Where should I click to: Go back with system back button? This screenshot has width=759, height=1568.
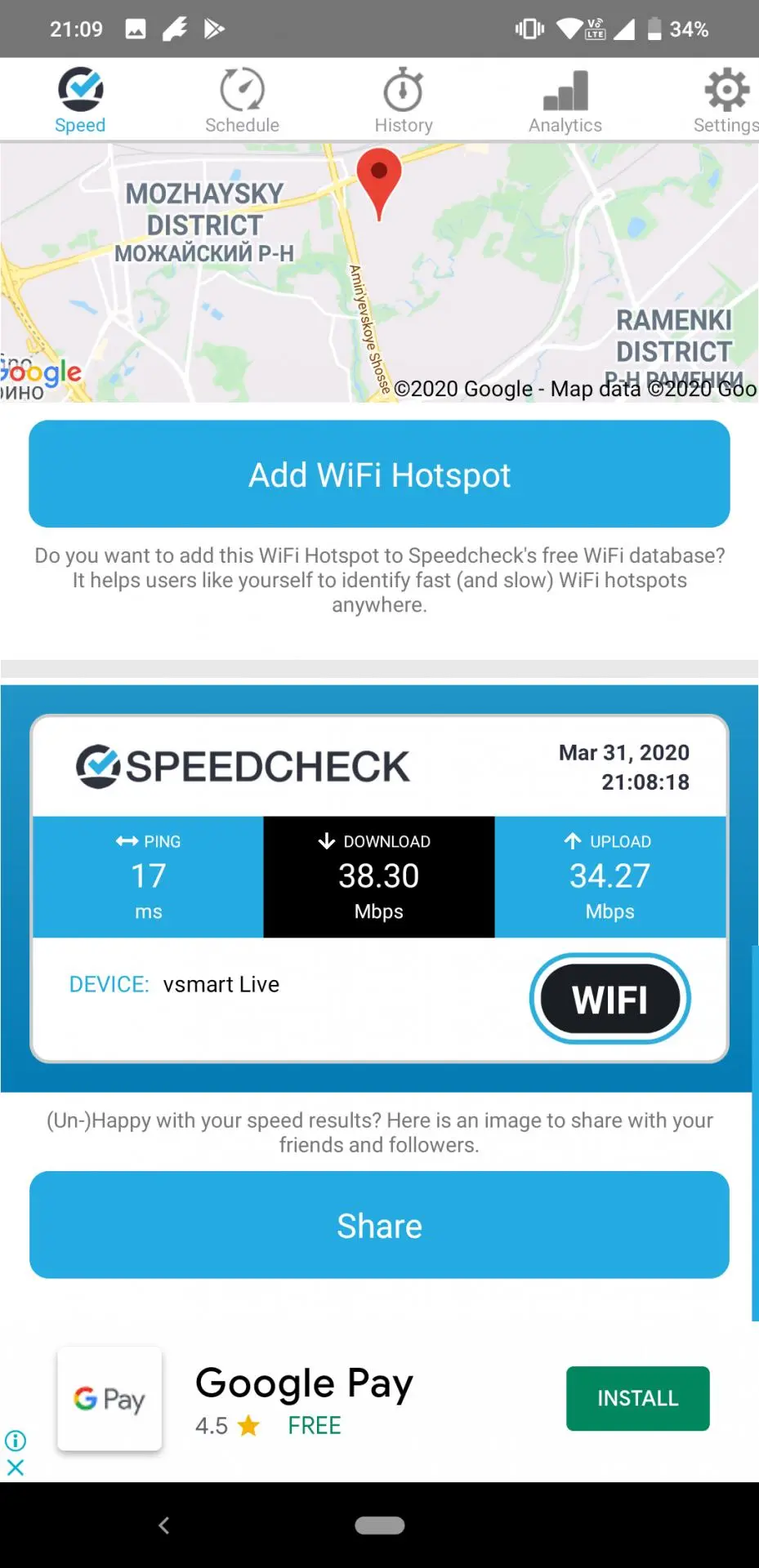(x=164, y=1526)
